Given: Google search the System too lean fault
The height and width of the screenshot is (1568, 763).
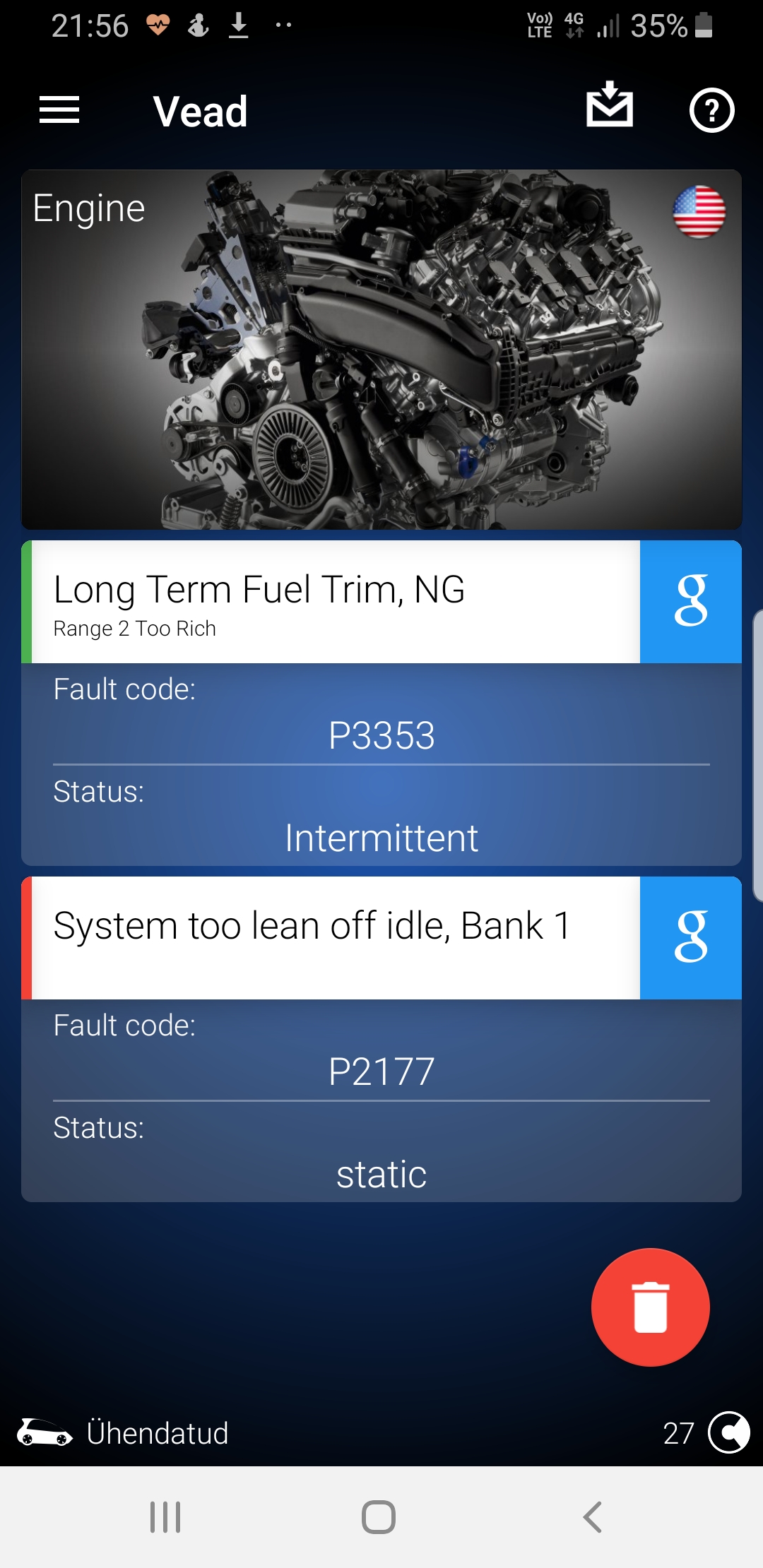Looking at the screenshot, I should pyautogui.click(x=690, y=938).
